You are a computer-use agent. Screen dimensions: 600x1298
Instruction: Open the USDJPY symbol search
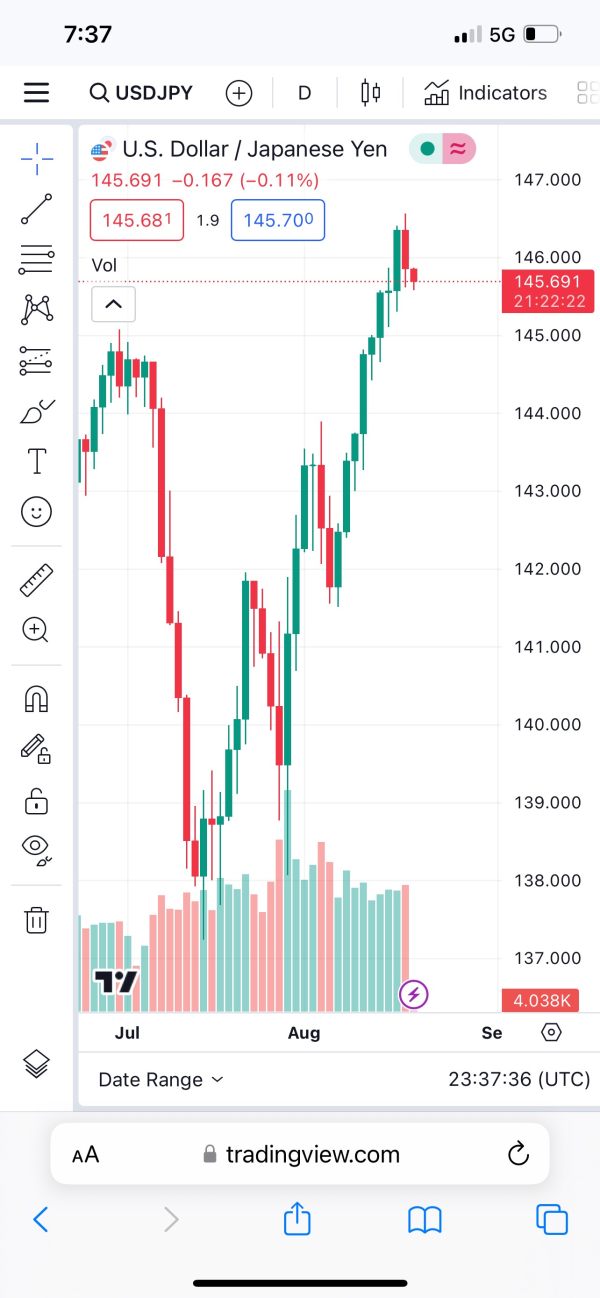click(x=141, y=93)
